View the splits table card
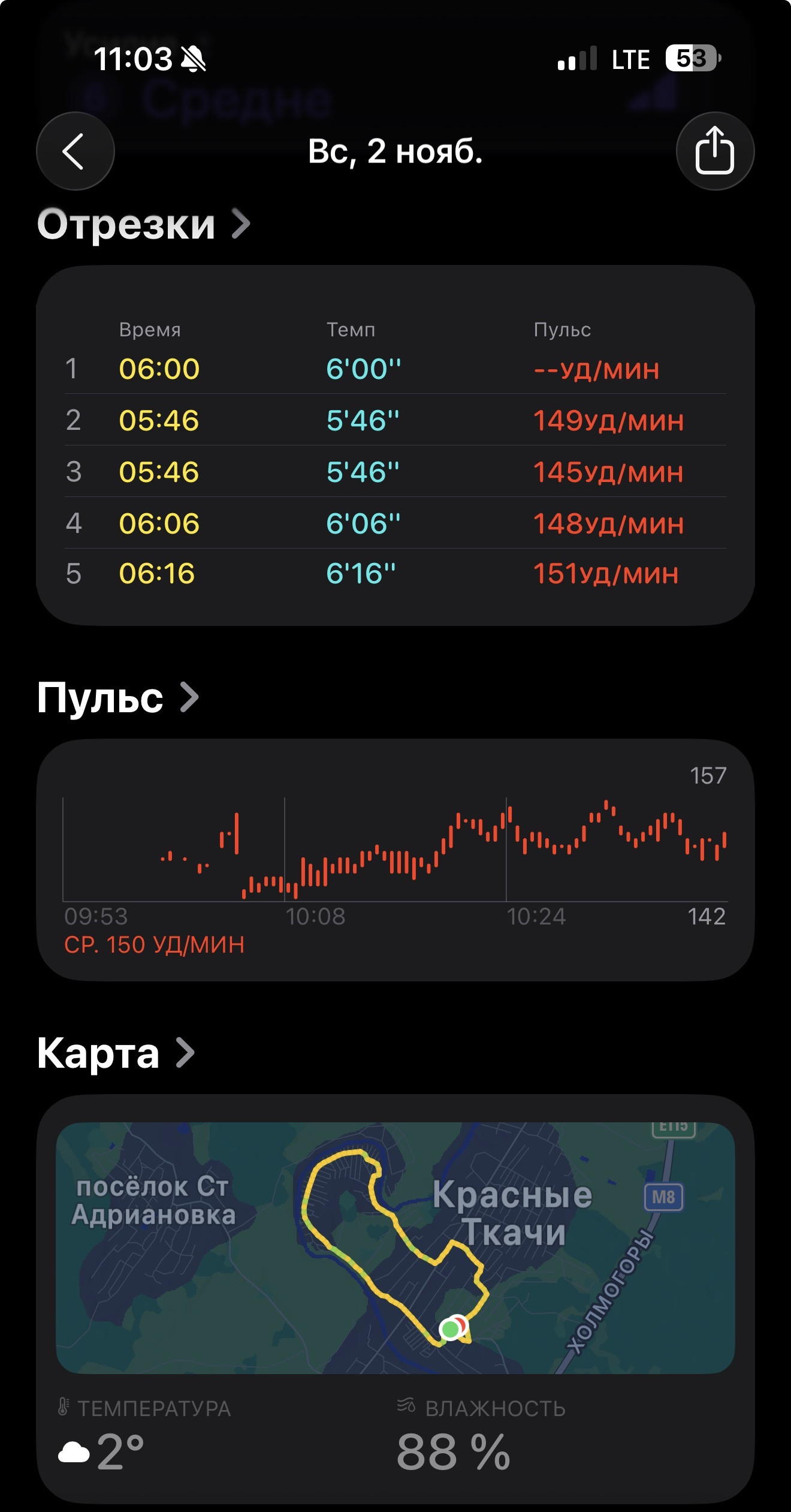Viewport: 791px width, 1512px height. 395,445
